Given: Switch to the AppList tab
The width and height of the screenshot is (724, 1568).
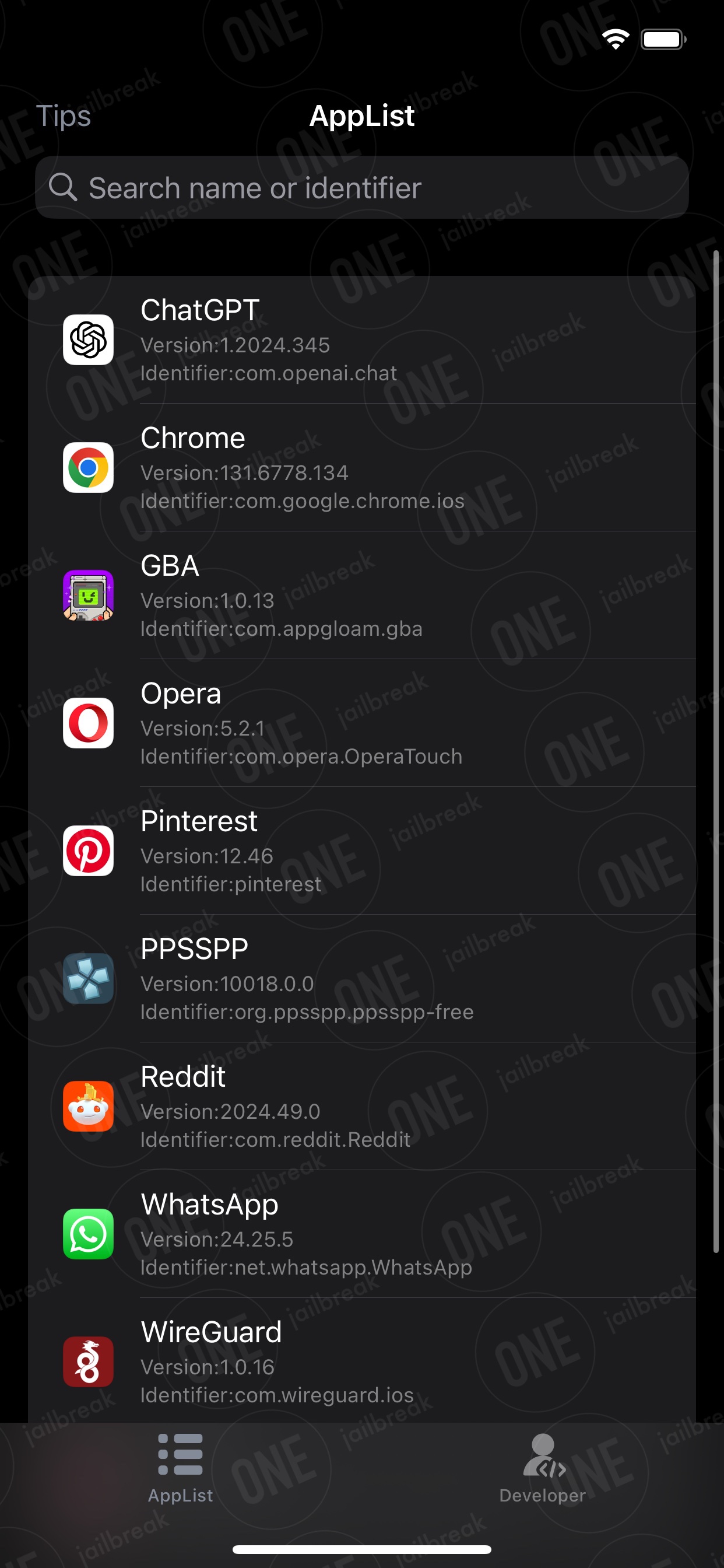Looking at the screenshot, I should [x=181, y=1468].
